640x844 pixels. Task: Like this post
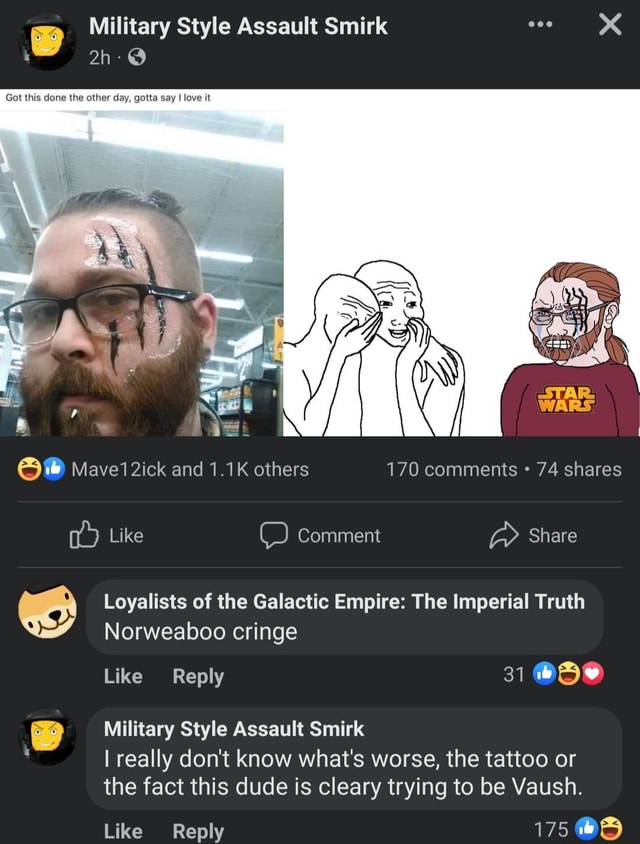[x=107, y=536]
